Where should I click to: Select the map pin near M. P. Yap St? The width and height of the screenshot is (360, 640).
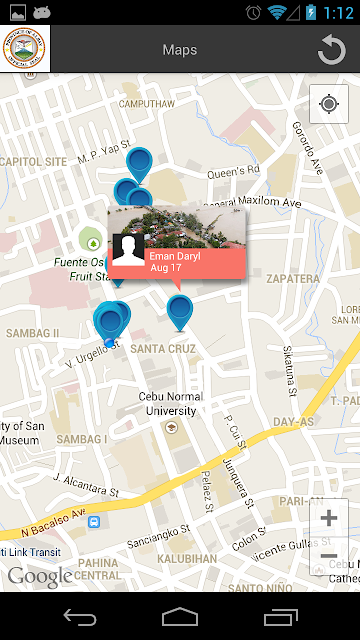coord(139,164)
